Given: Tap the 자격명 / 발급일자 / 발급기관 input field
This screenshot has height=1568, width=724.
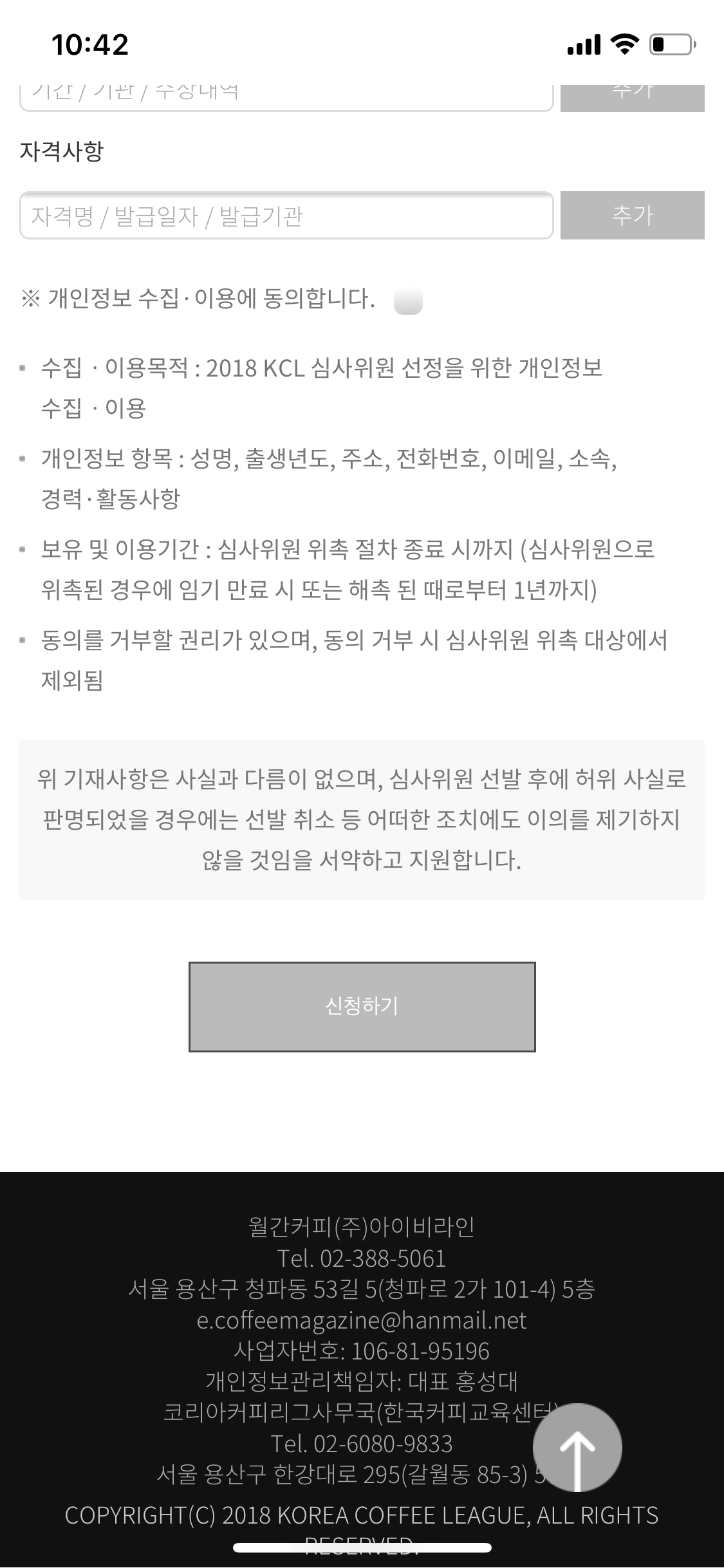Looking at the screenshot, I should point(286,215).
